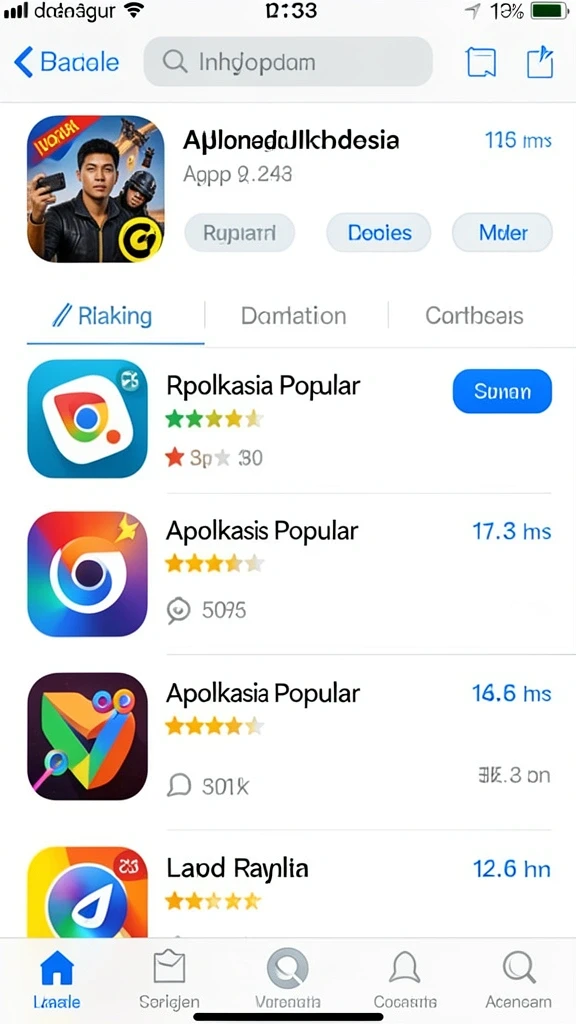
Task: Open the Rpolkasia Popular app row
Action: point(288,419)
